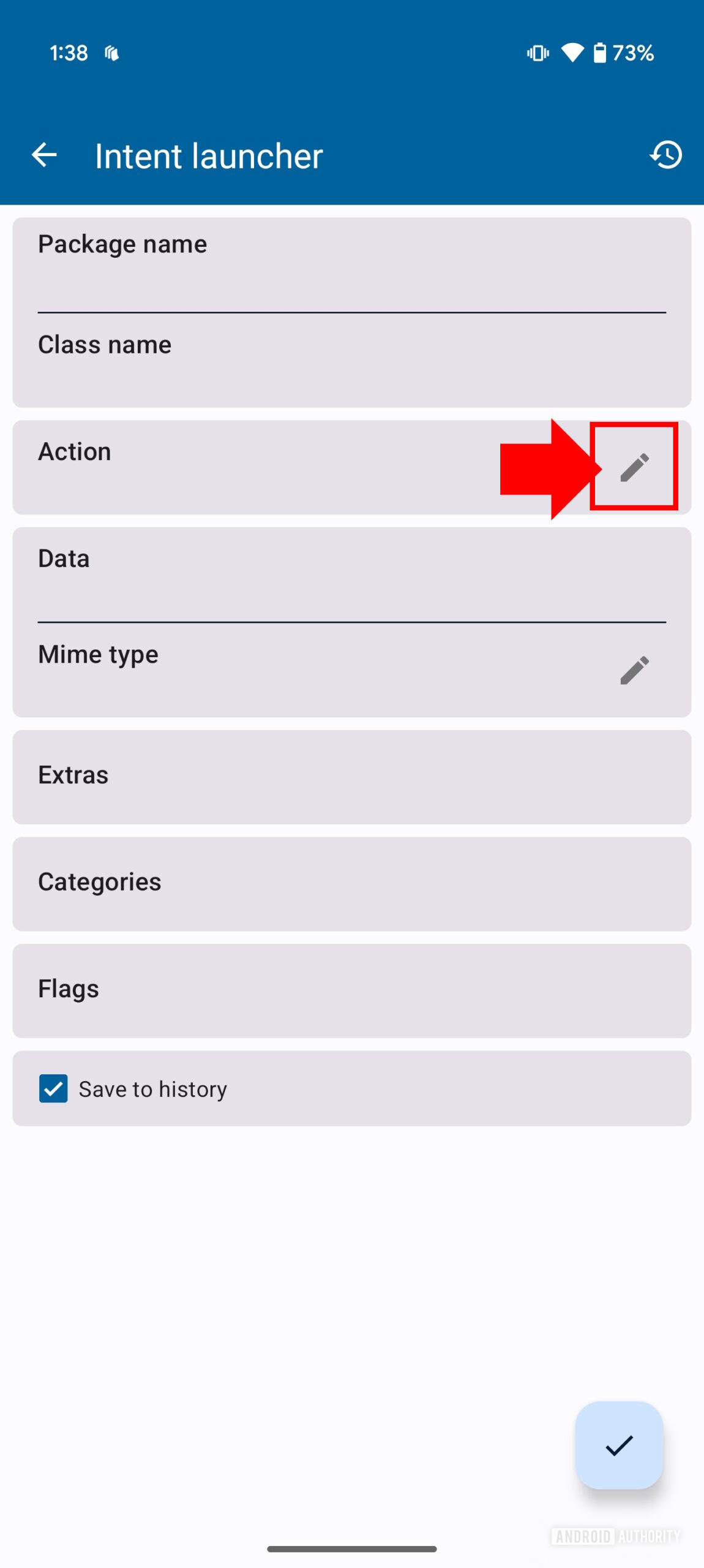704x1568 pixels.
Task: Open the intent history icon
Action: (x=665, y=155)
